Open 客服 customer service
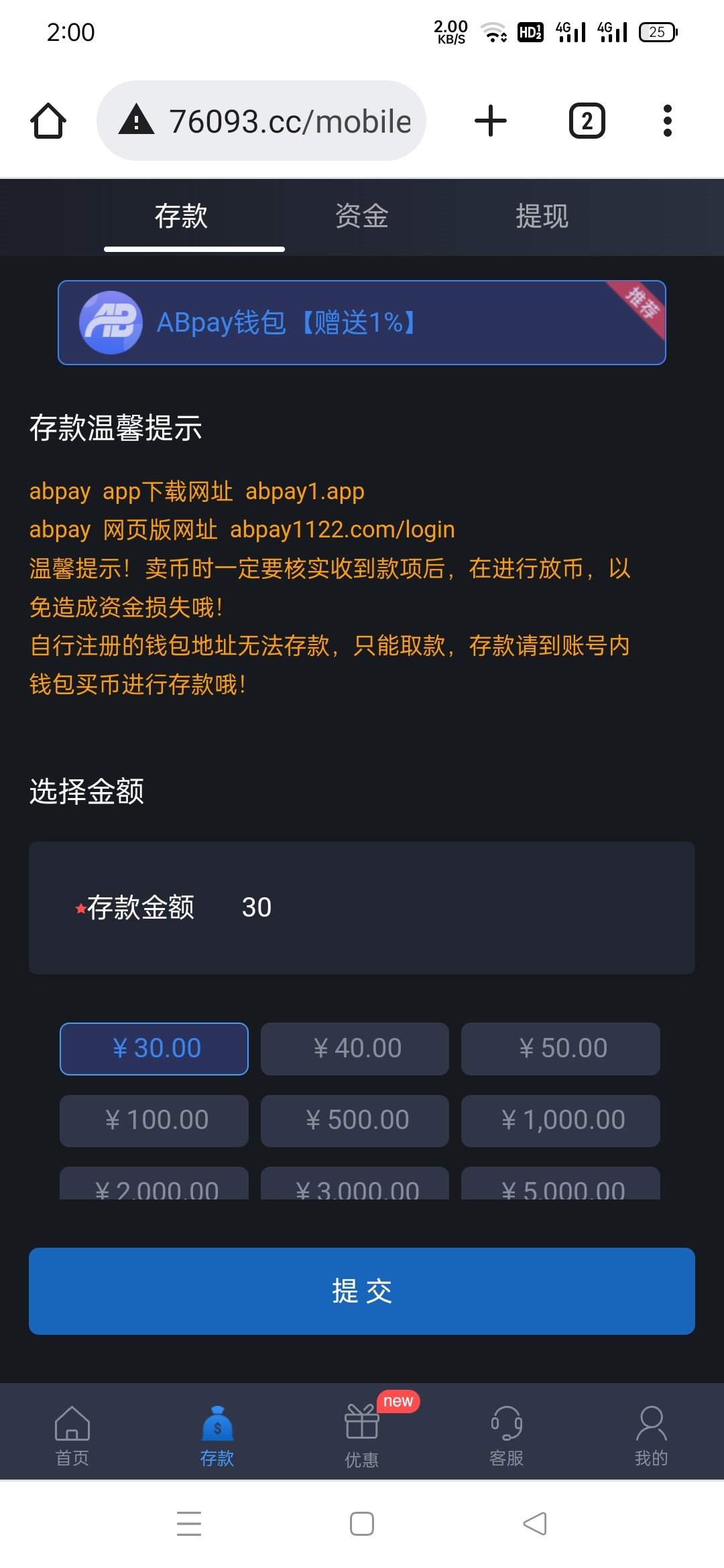Viewport: 724px width, 1568px height. 507,1435
